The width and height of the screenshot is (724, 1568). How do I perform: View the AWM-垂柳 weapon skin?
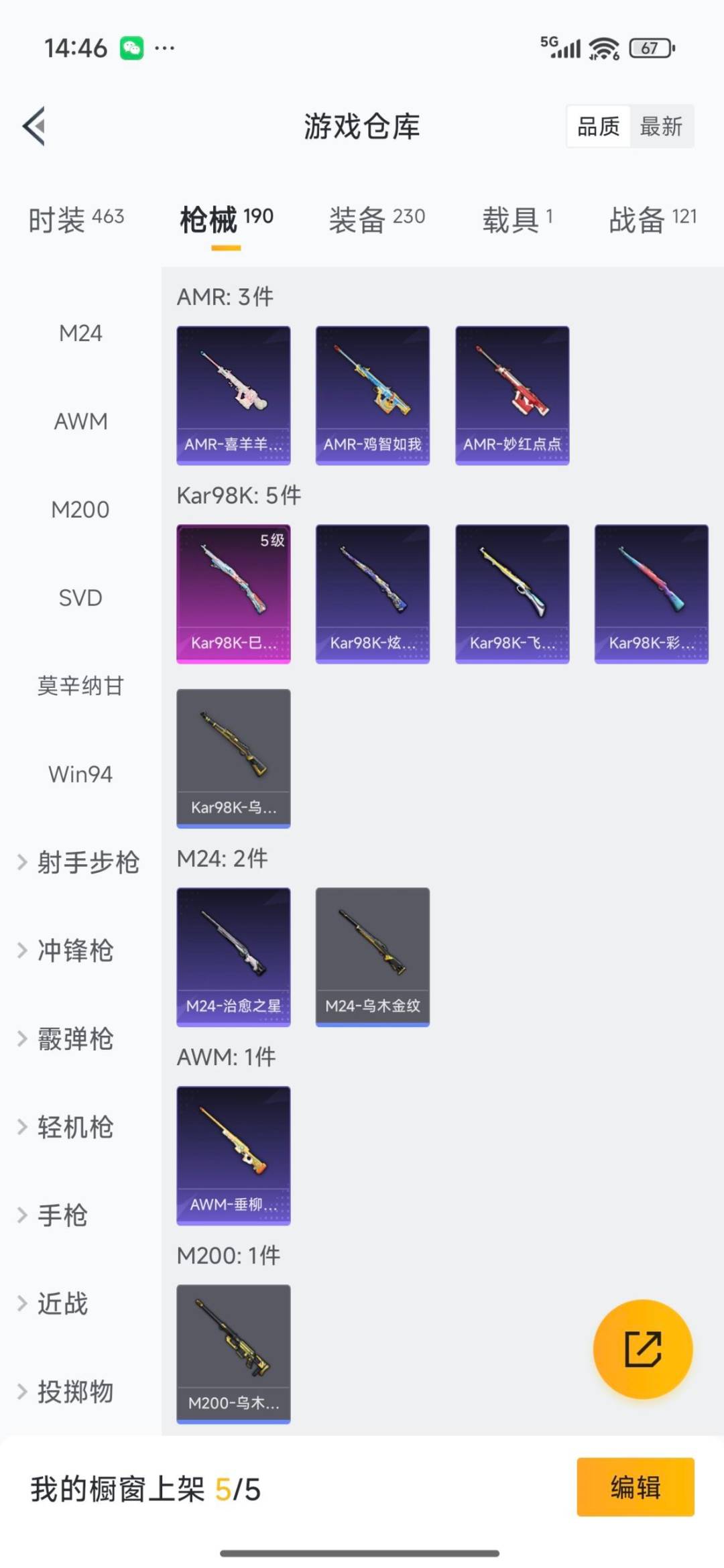click(x=233, y=1153)
